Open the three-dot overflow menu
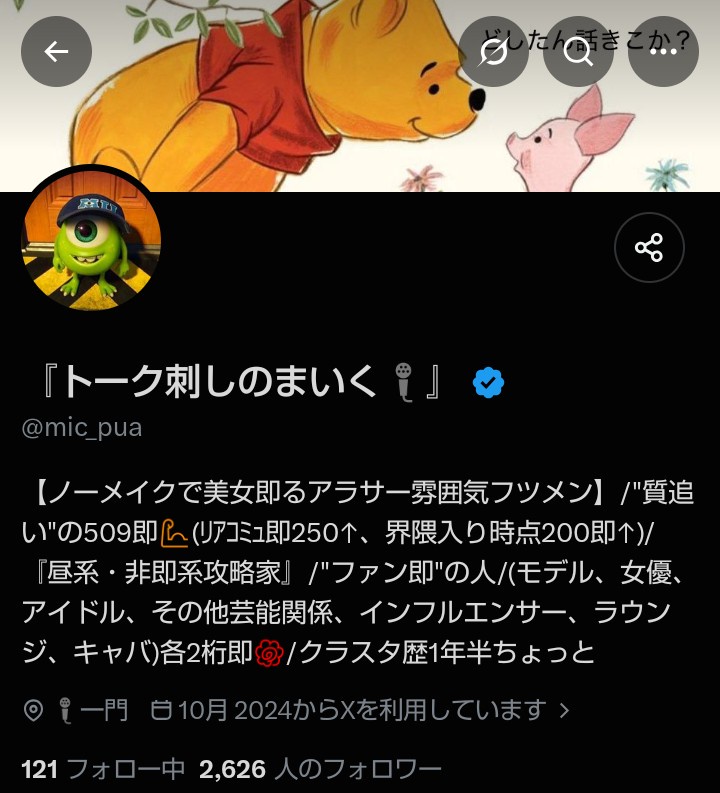720x793 pixels. click(x=663, y=52)
